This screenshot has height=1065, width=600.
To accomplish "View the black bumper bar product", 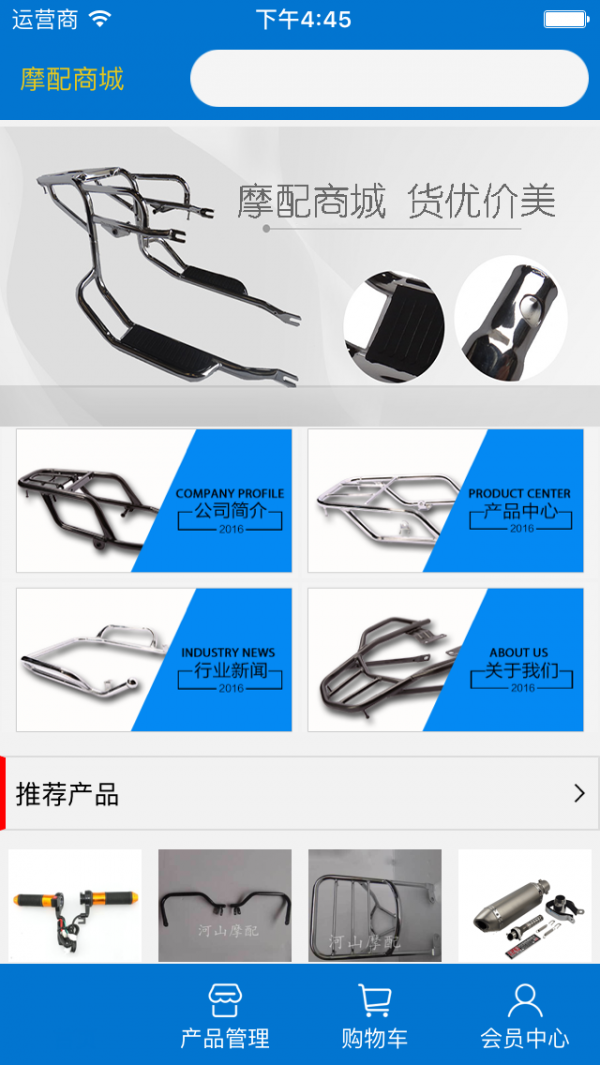I will [x=225, y=906].
